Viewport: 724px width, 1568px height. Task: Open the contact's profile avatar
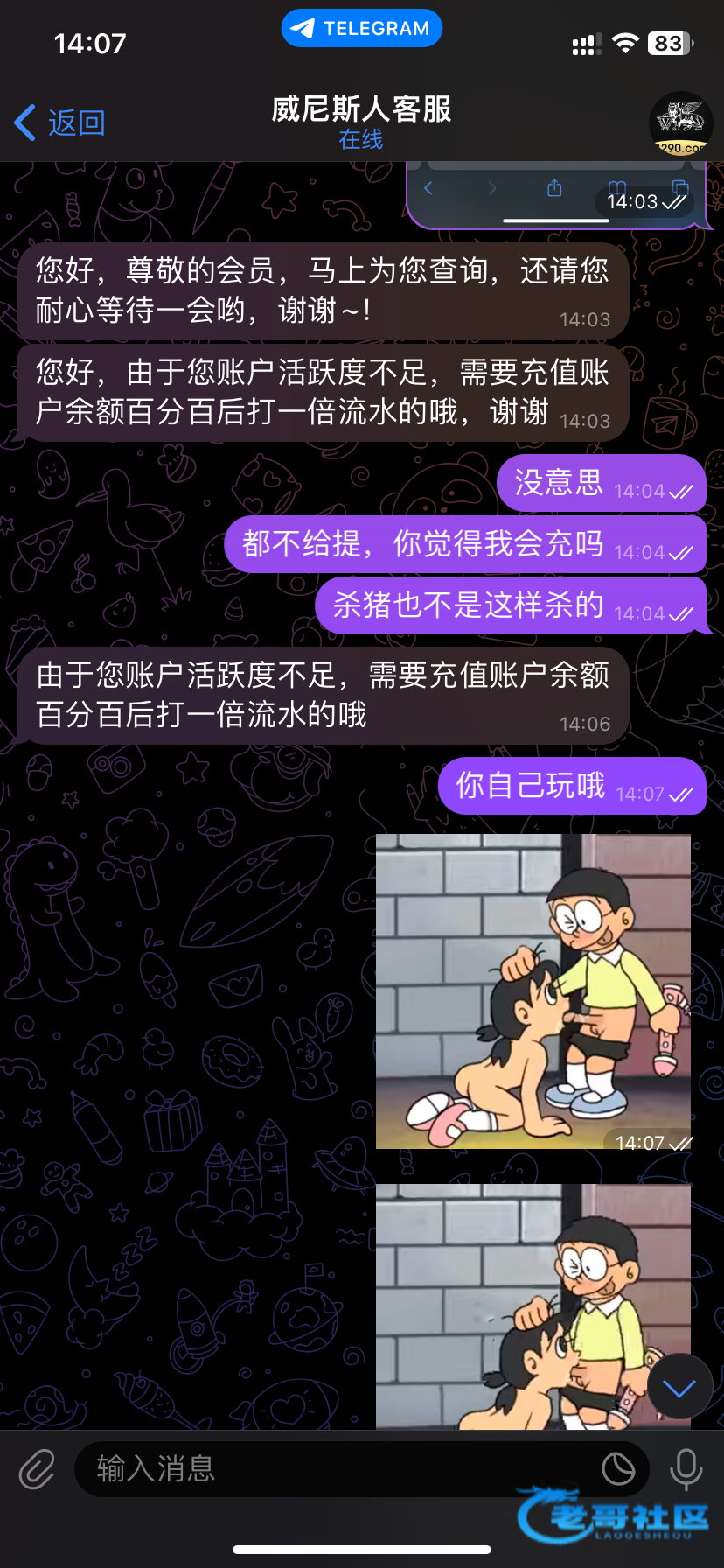[x=681, y=123]
